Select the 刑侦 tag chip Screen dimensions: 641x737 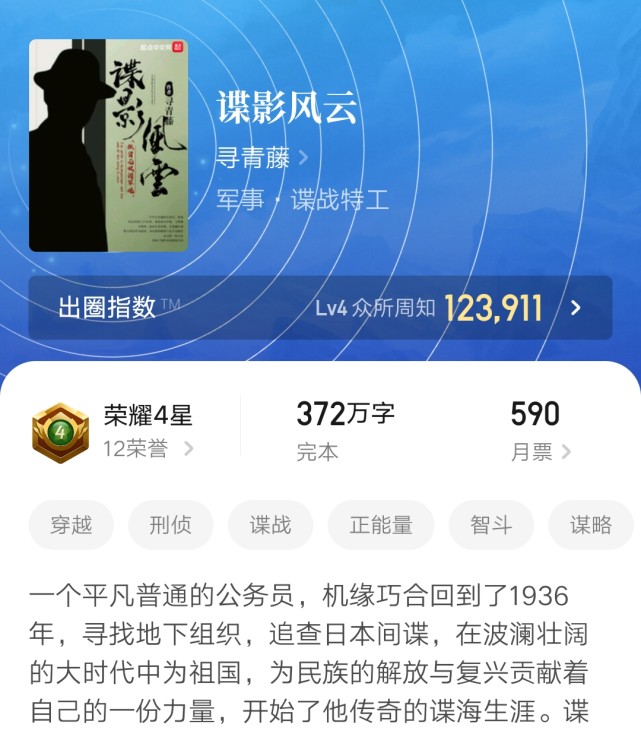click(170, 526)
